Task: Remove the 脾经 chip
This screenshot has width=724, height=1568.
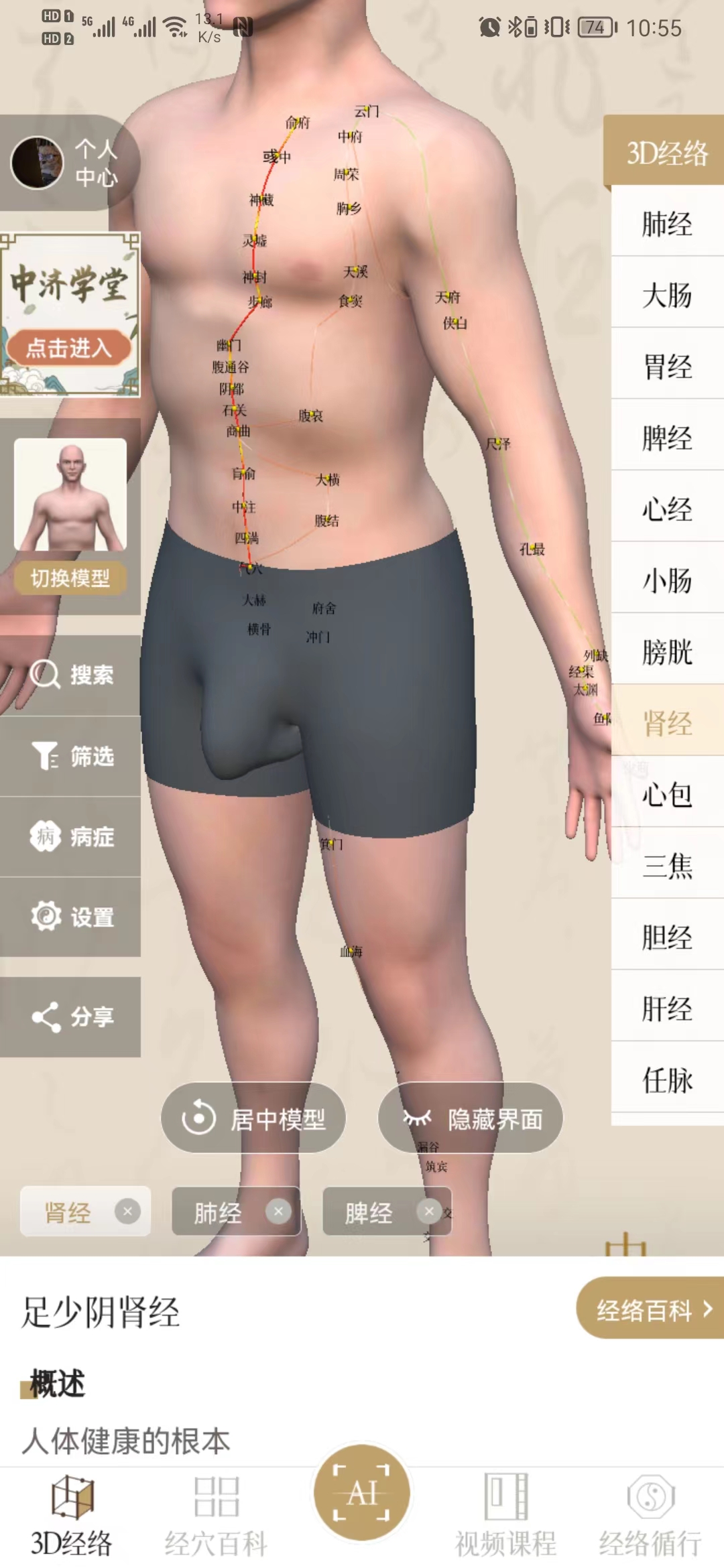Action: [x=429, y=1211]
